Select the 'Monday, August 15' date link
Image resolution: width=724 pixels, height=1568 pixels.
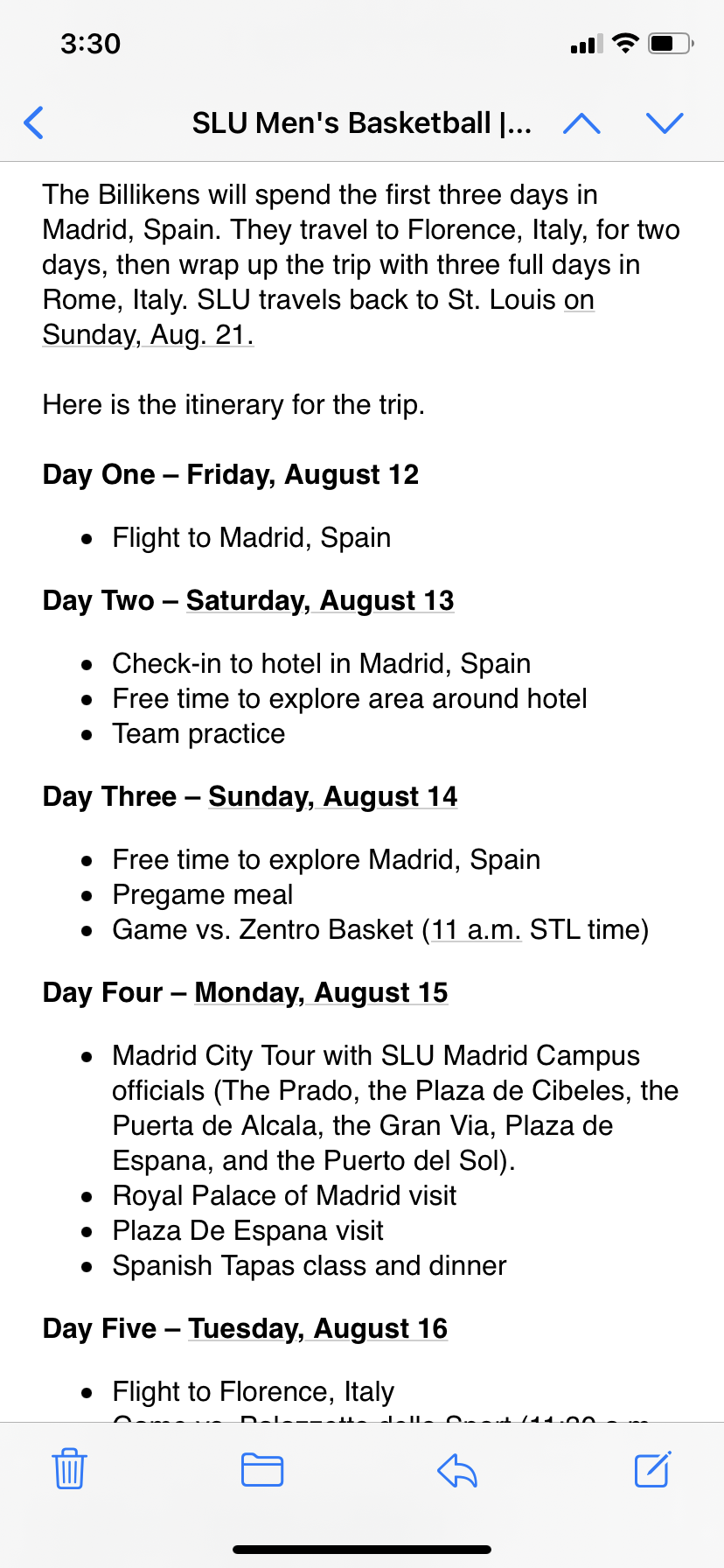click(321, 992)
